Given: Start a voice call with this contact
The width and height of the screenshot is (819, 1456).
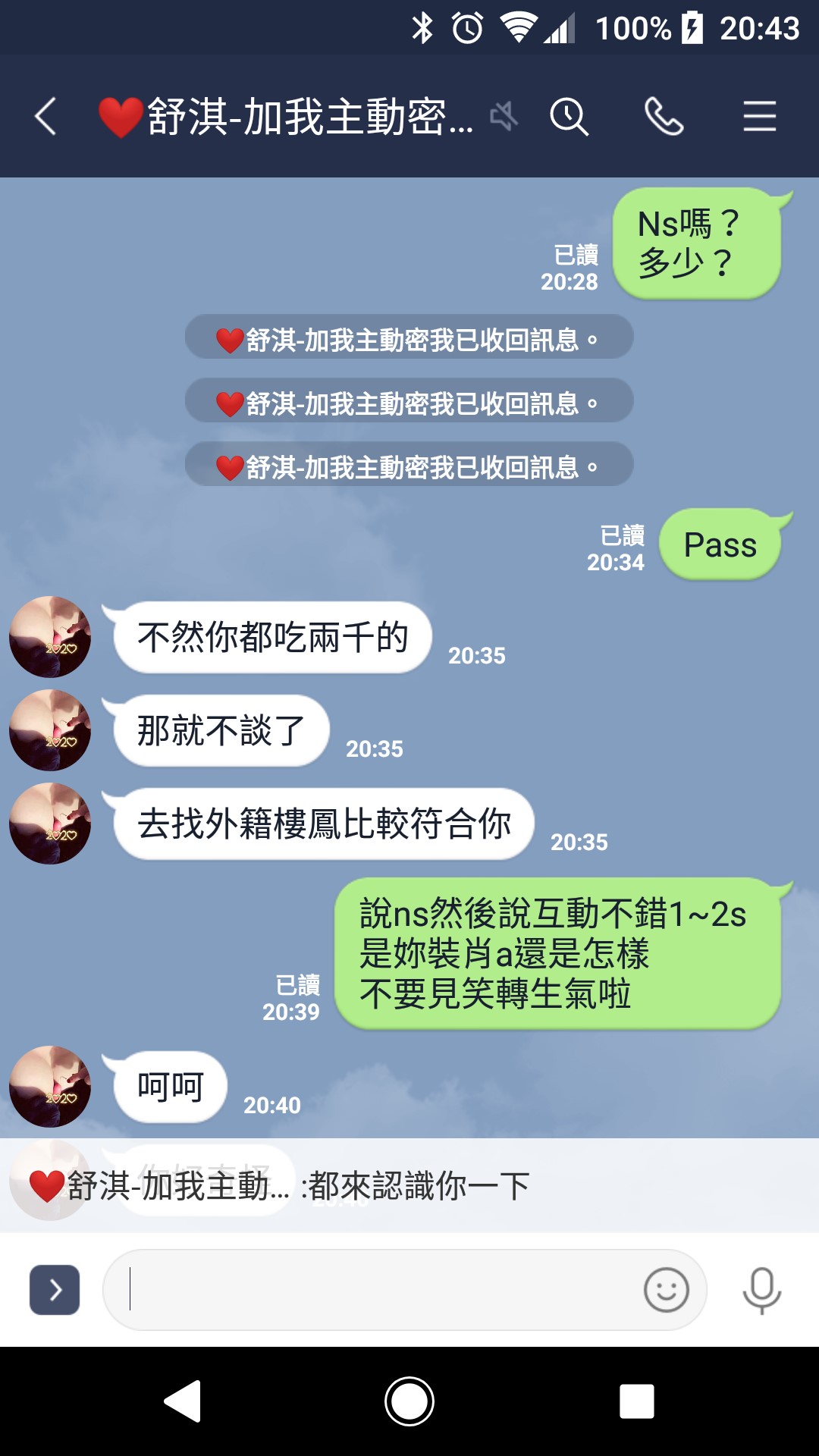Looking at the screenshot, I should [664, 117].
